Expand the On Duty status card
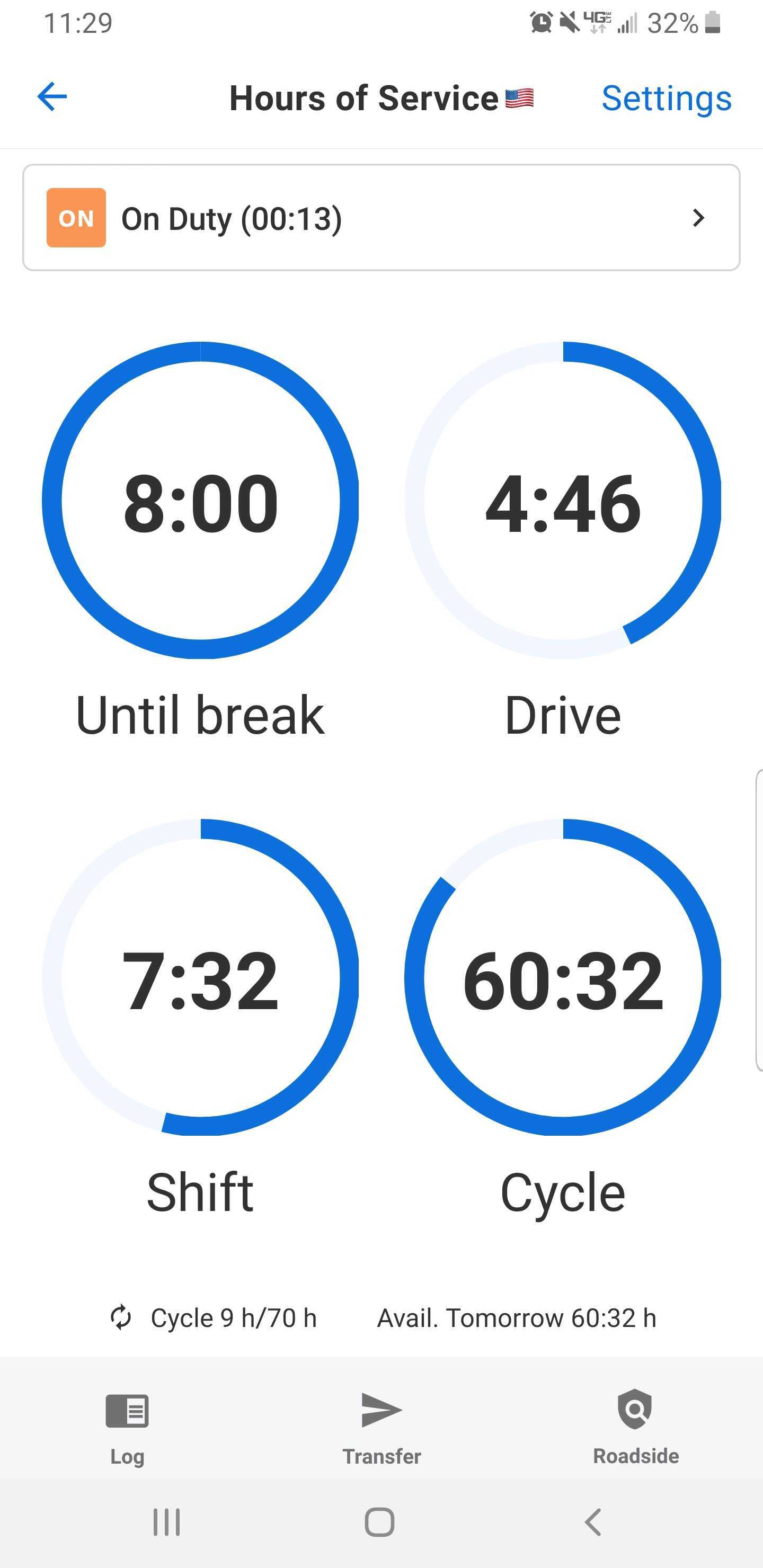 coord(381,218)
